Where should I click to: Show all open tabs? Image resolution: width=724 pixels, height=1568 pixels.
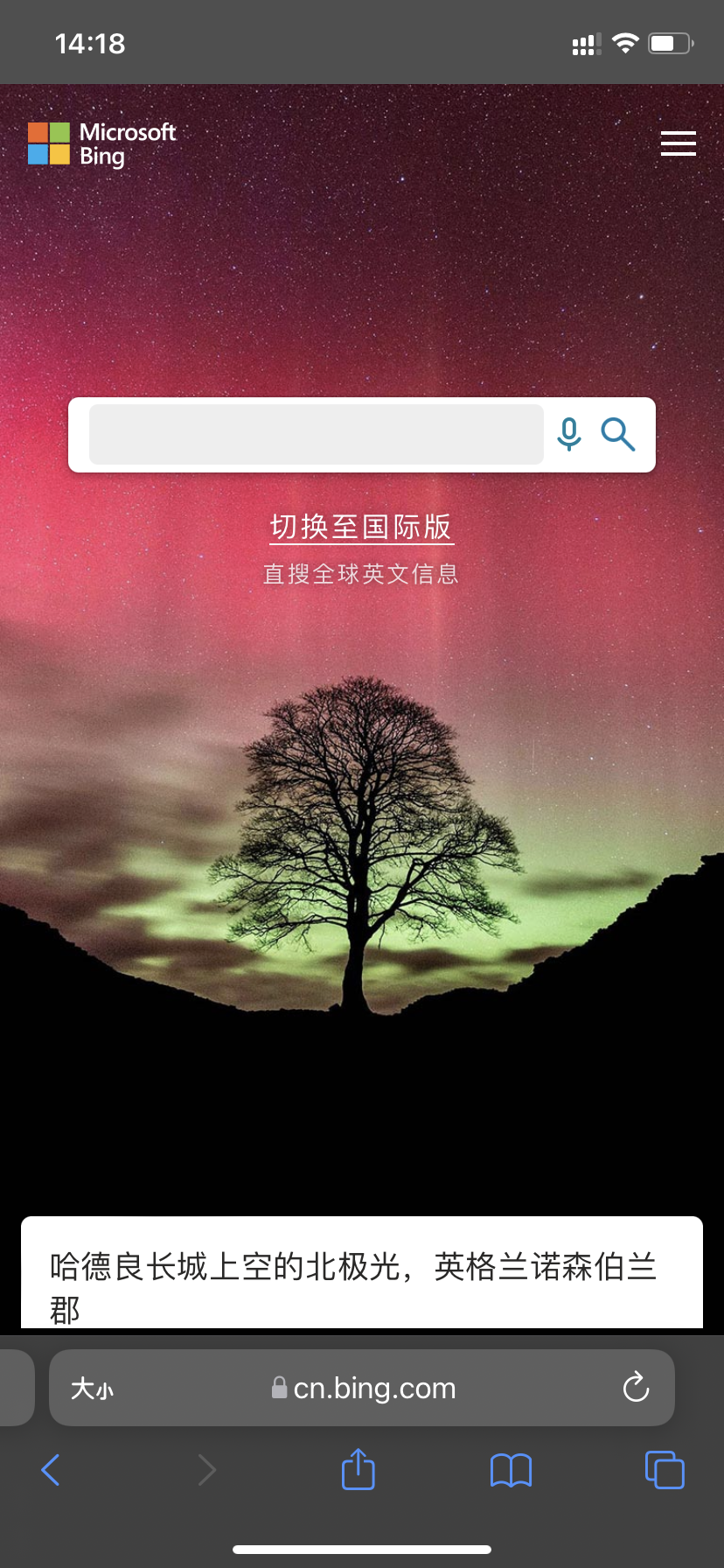coord(665,1470)
